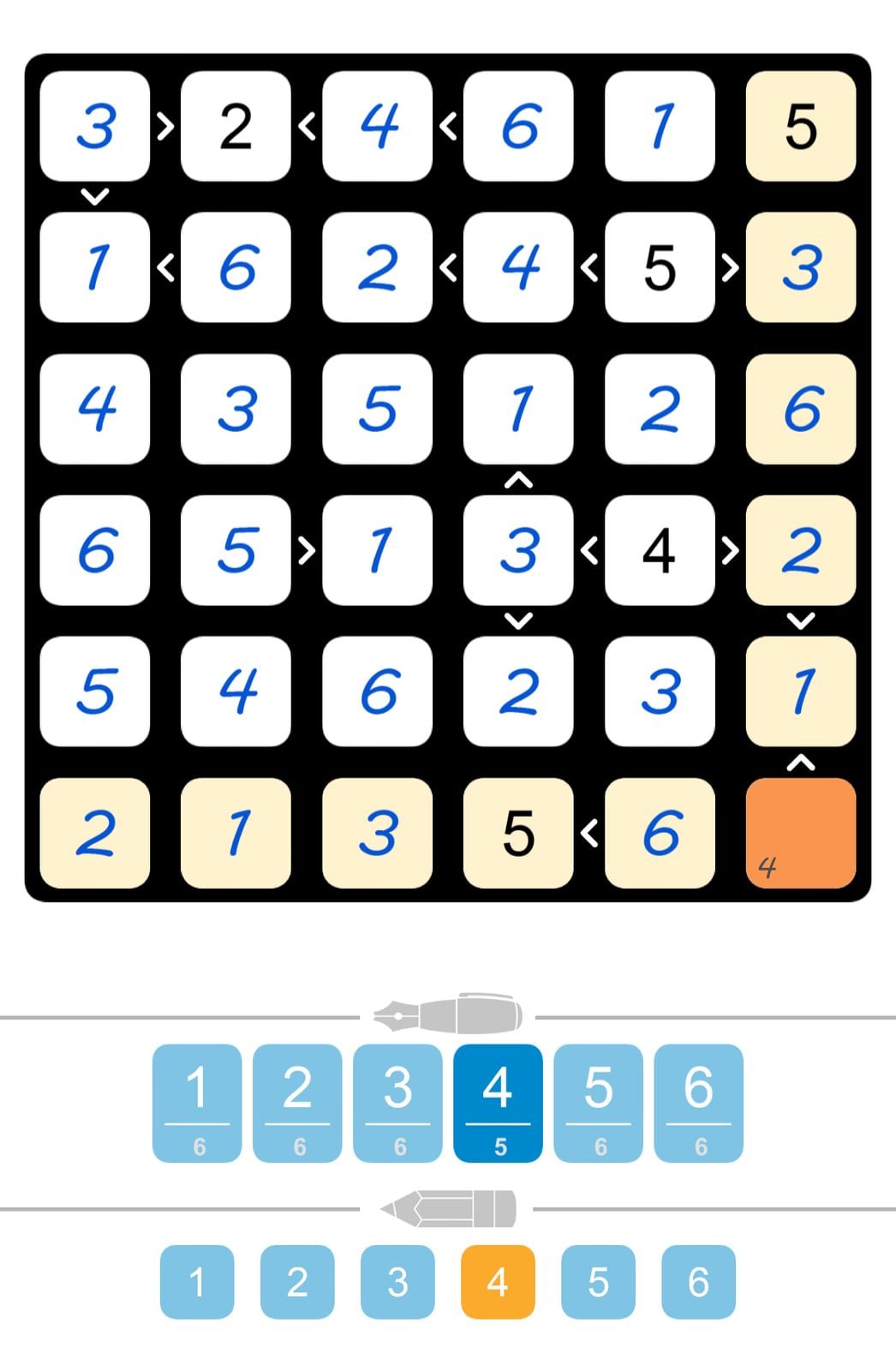Click the pencil note key 3
Screen dimensions: 896x1371
coord(397,1283)
